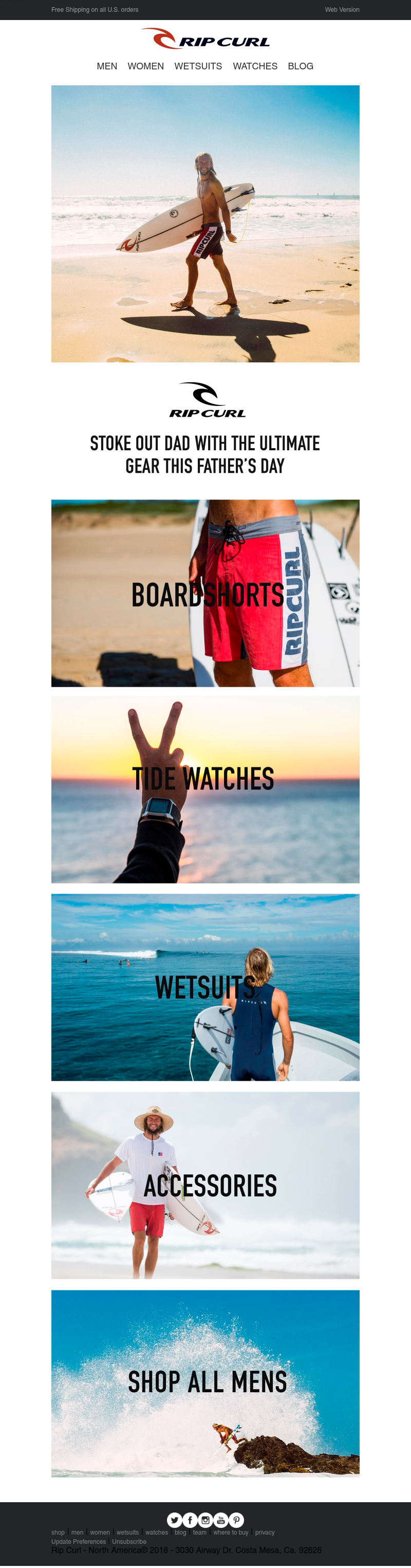The height and width of the screenshot is (1568, 411).
Task: Open Rip Curl's Facebook page
Action: (190, 1520)
